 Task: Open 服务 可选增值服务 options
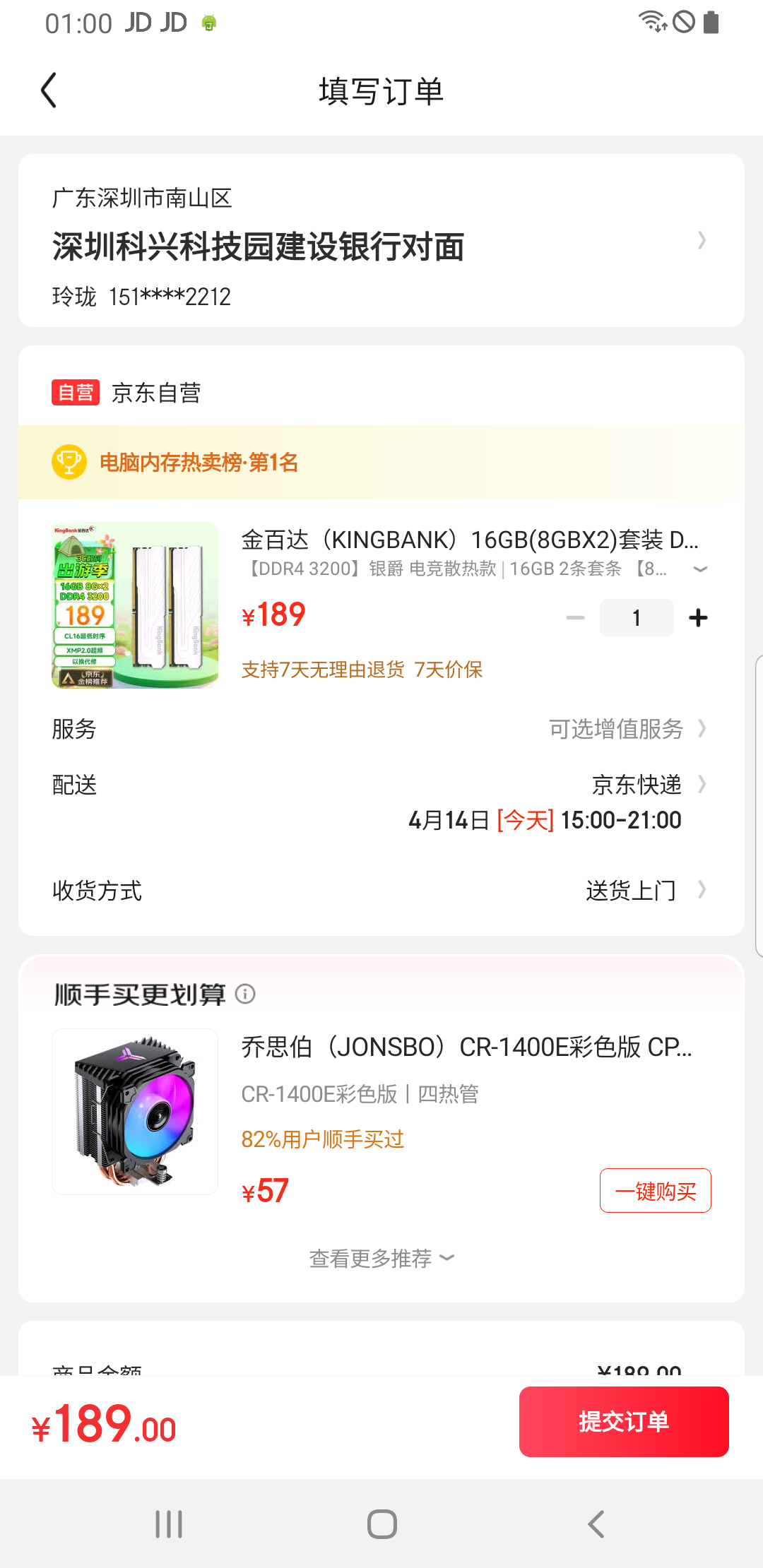(626, 729)
